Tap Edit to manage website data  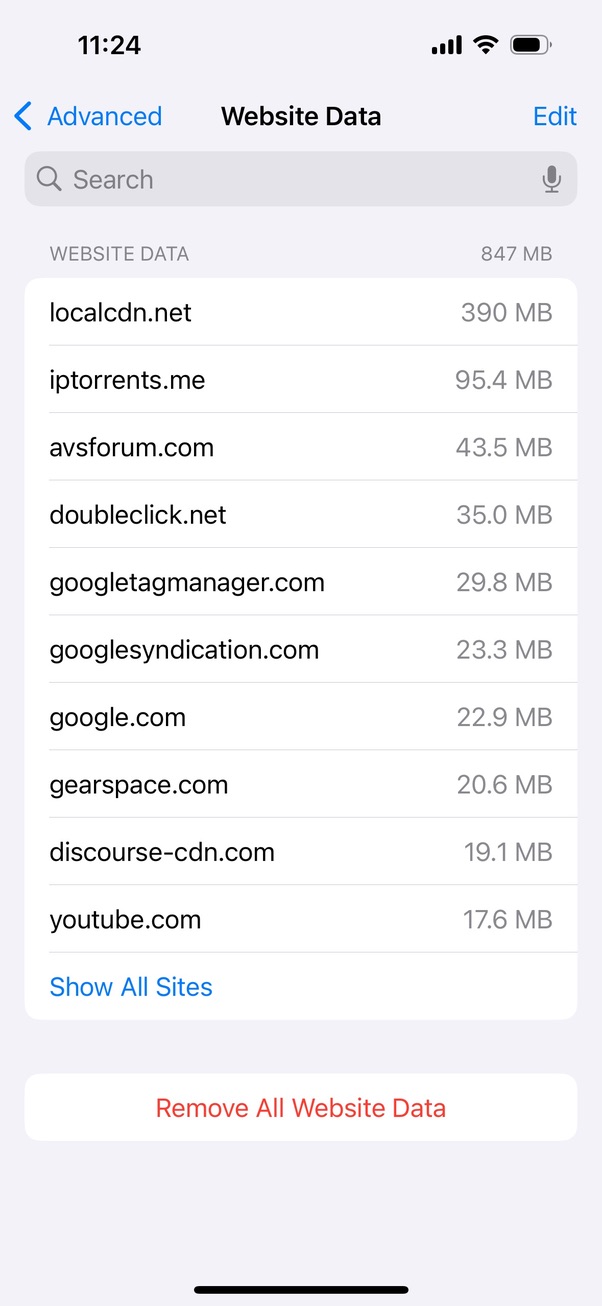click(x=554, y=117)
